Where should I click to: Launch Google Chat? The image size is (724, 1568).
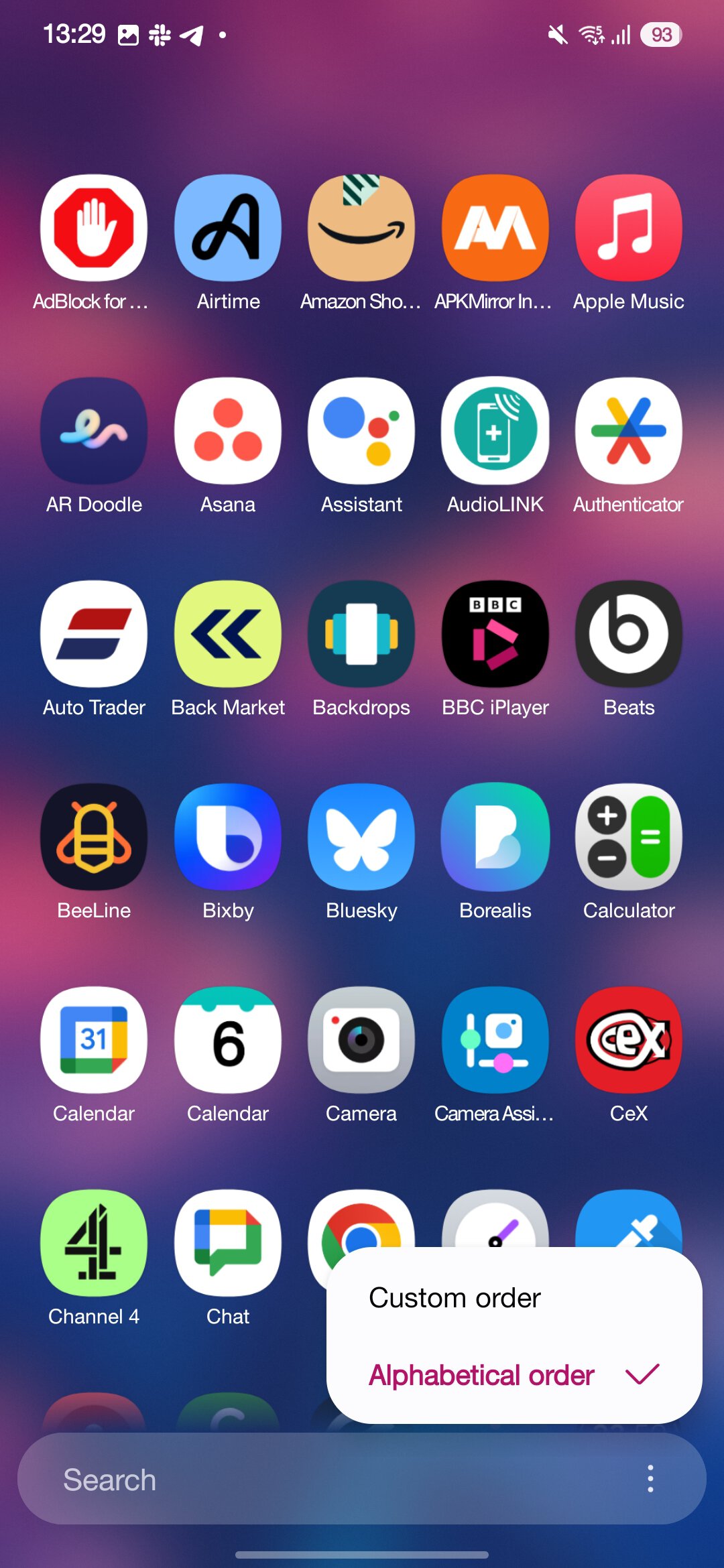(x=228, y=1244)
